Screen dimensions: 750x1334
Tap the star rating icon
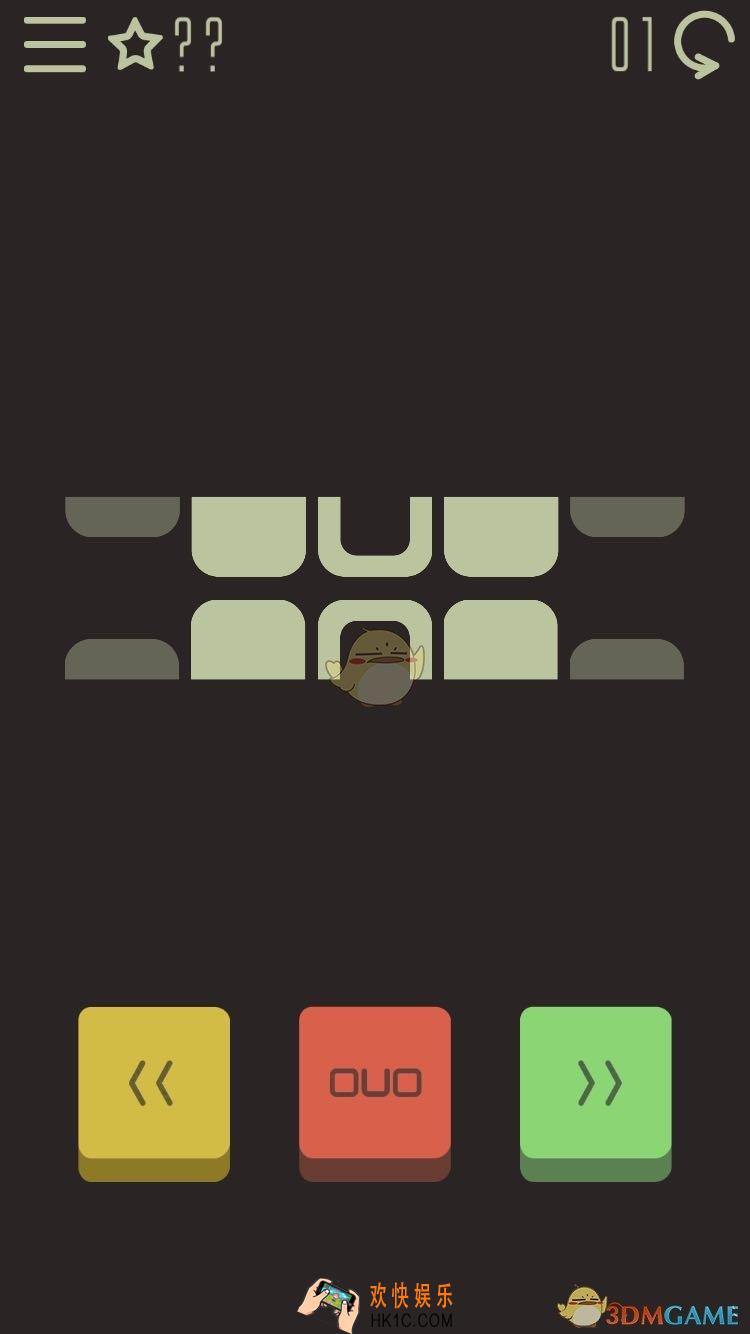pos(135,46)
